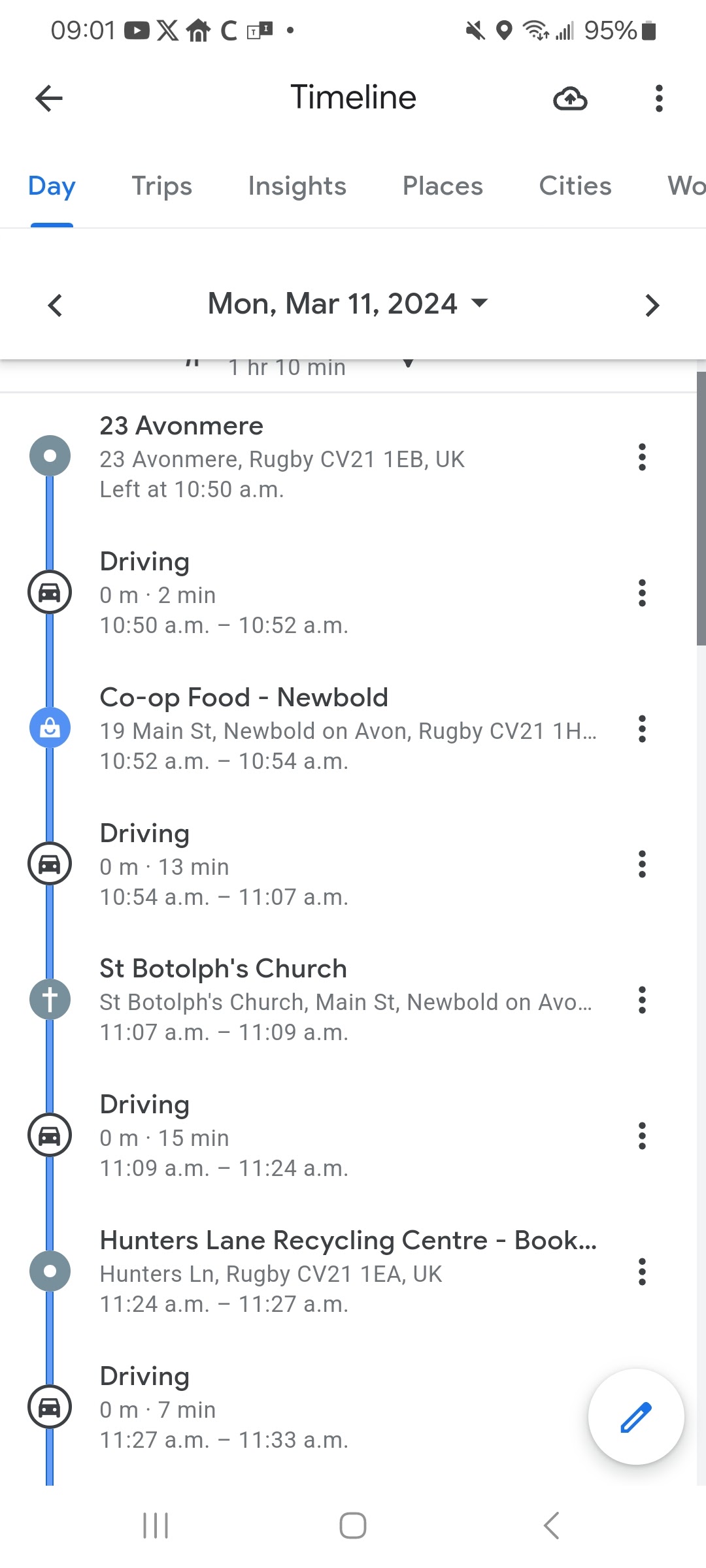Switch to the Insights tab
Image resolution: width=706 pixels, height=1568 pixels.
(x=297, y=186)
